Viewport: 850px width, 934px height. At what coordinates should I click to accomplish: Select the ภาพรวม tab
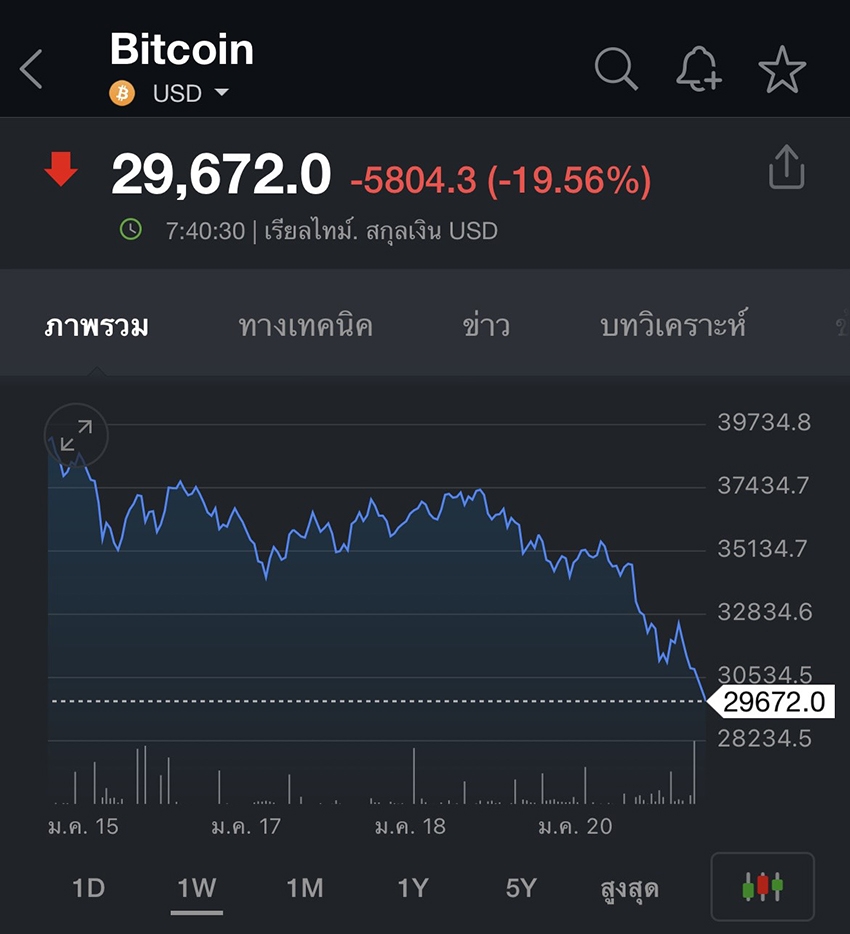pyautogui.click(x=97, y=325)
